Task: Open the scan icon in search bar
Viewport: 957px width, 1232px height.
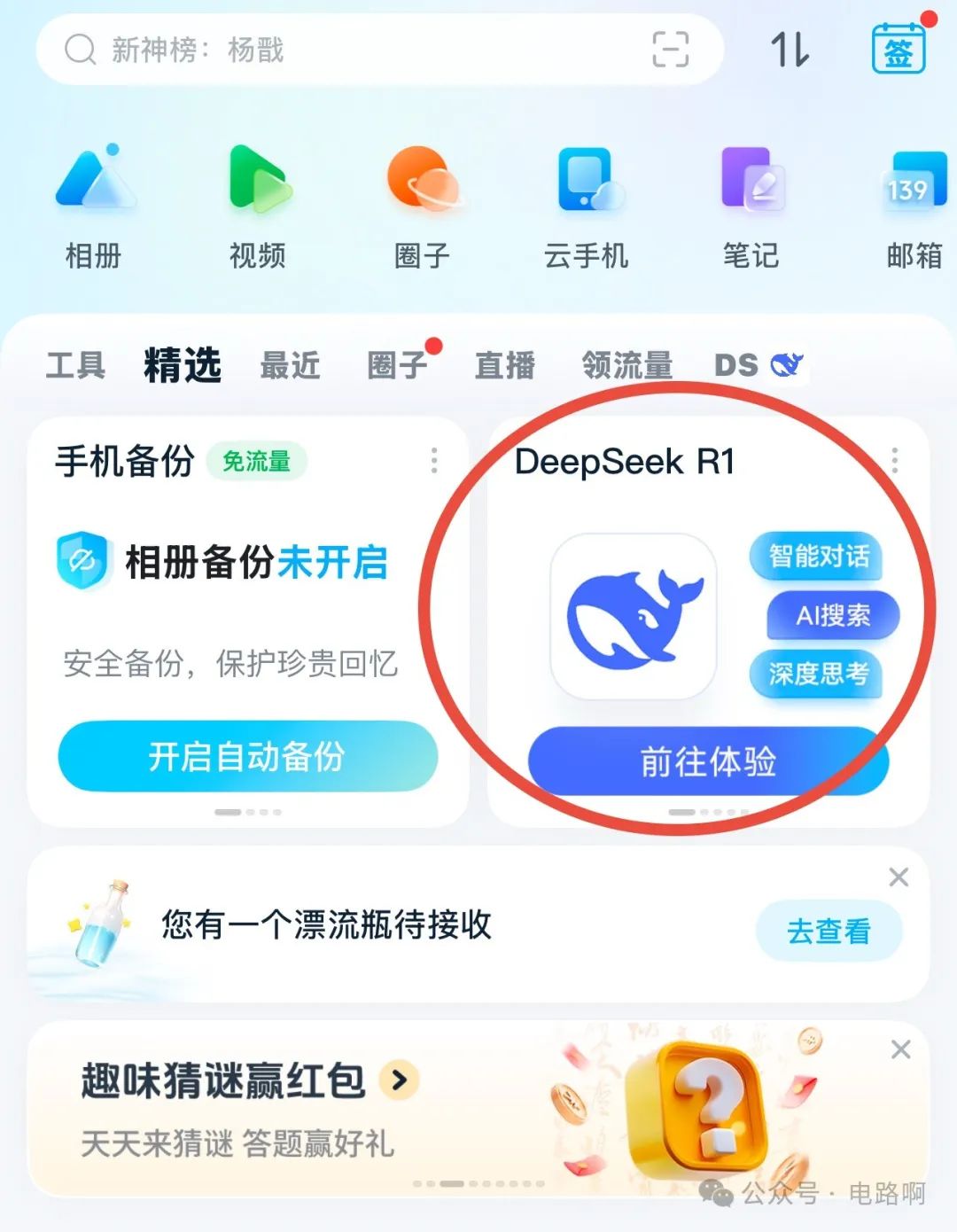Action: tap(670, 50)
